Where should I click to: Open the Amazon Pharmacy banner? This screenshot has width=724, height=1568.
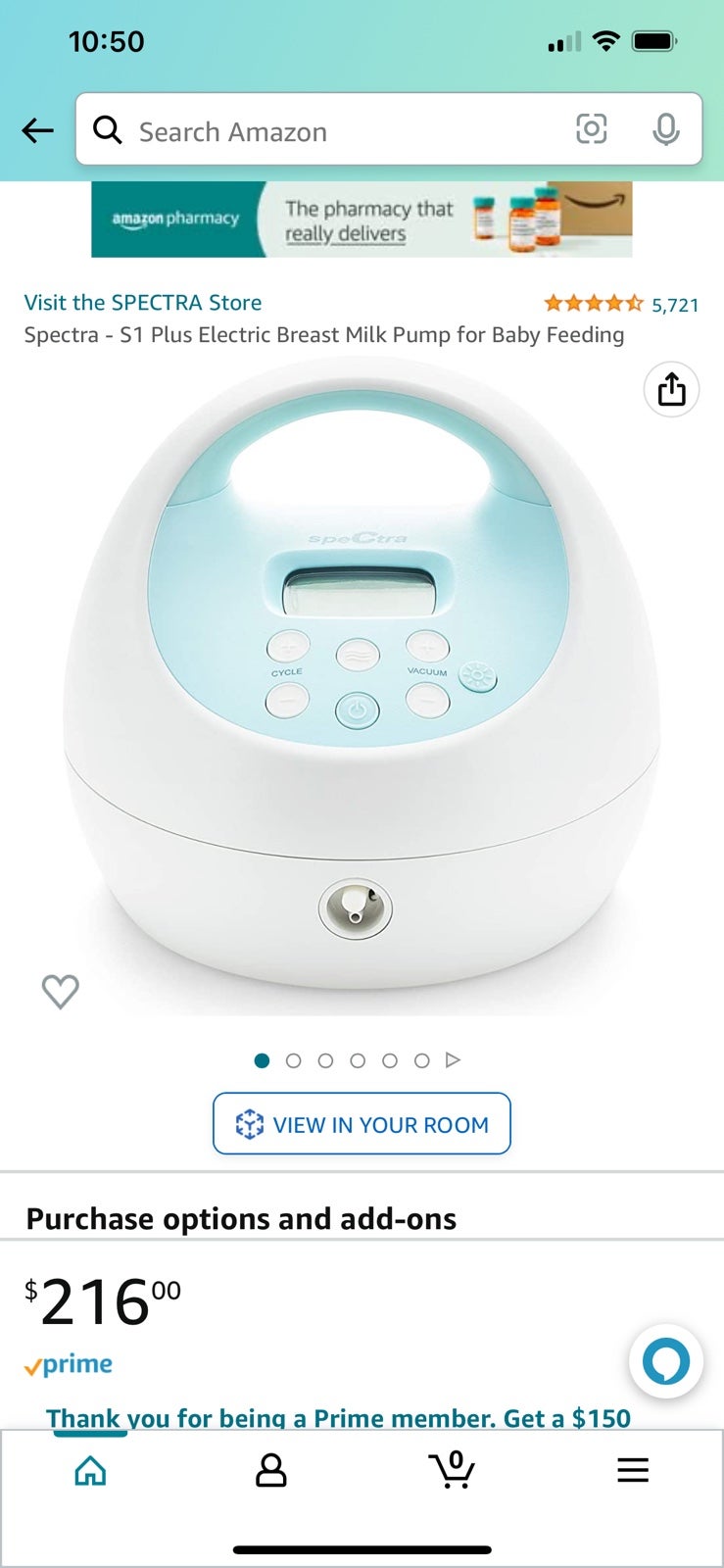coord(362,220)
